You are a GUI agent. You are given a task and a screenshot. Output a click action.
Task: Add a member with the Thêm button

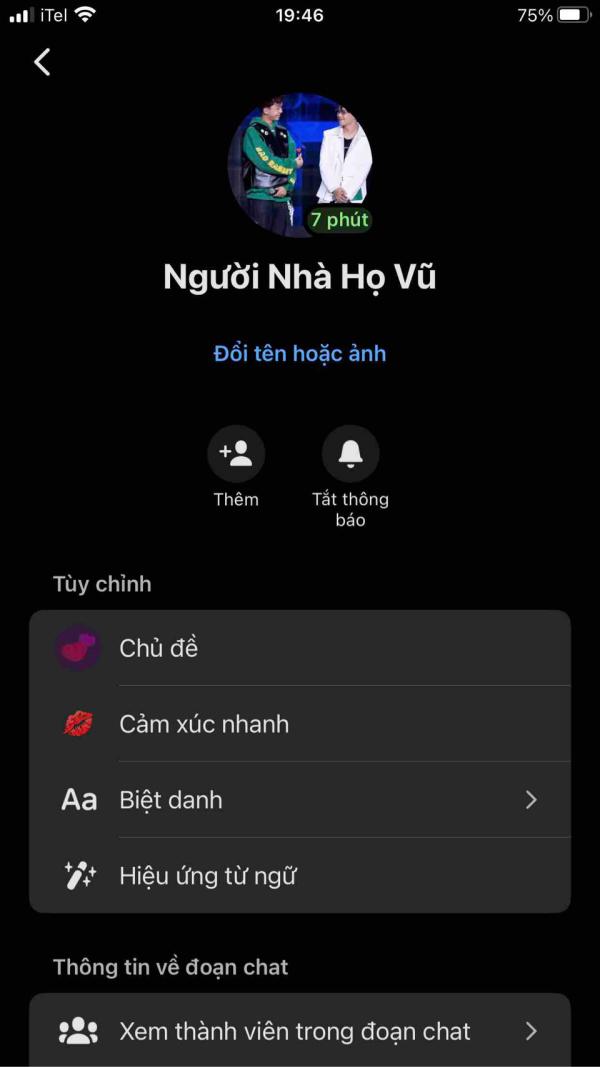236,454
